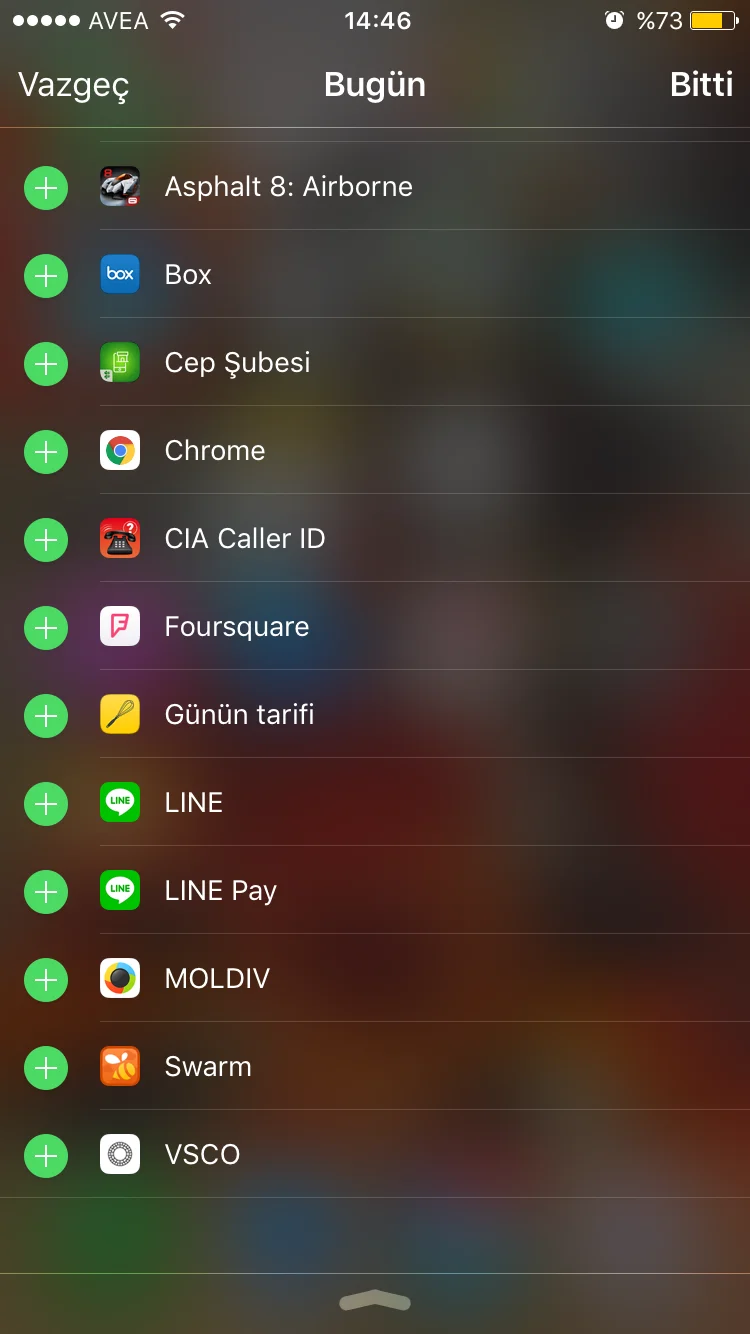Tap the bottom grabber handle
This screenshot has width=750, height=1334.
coord(375,1301)
